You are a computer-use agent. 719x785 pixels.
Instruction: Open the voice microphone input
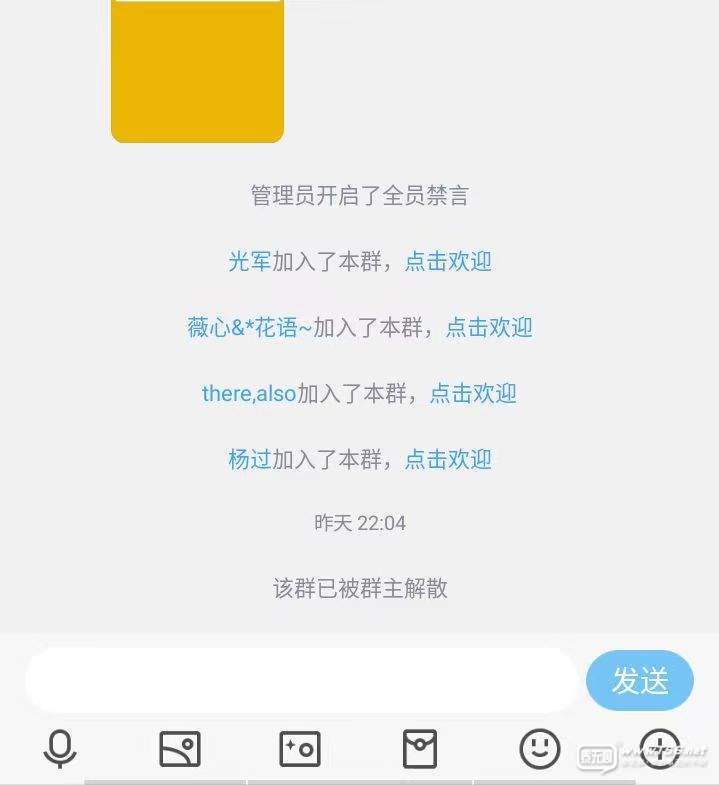click(x=60, y=748)
